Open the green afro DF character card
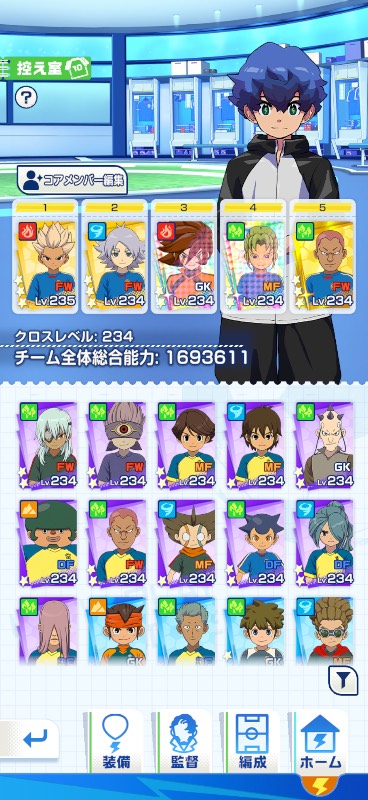 pos(48,543)
